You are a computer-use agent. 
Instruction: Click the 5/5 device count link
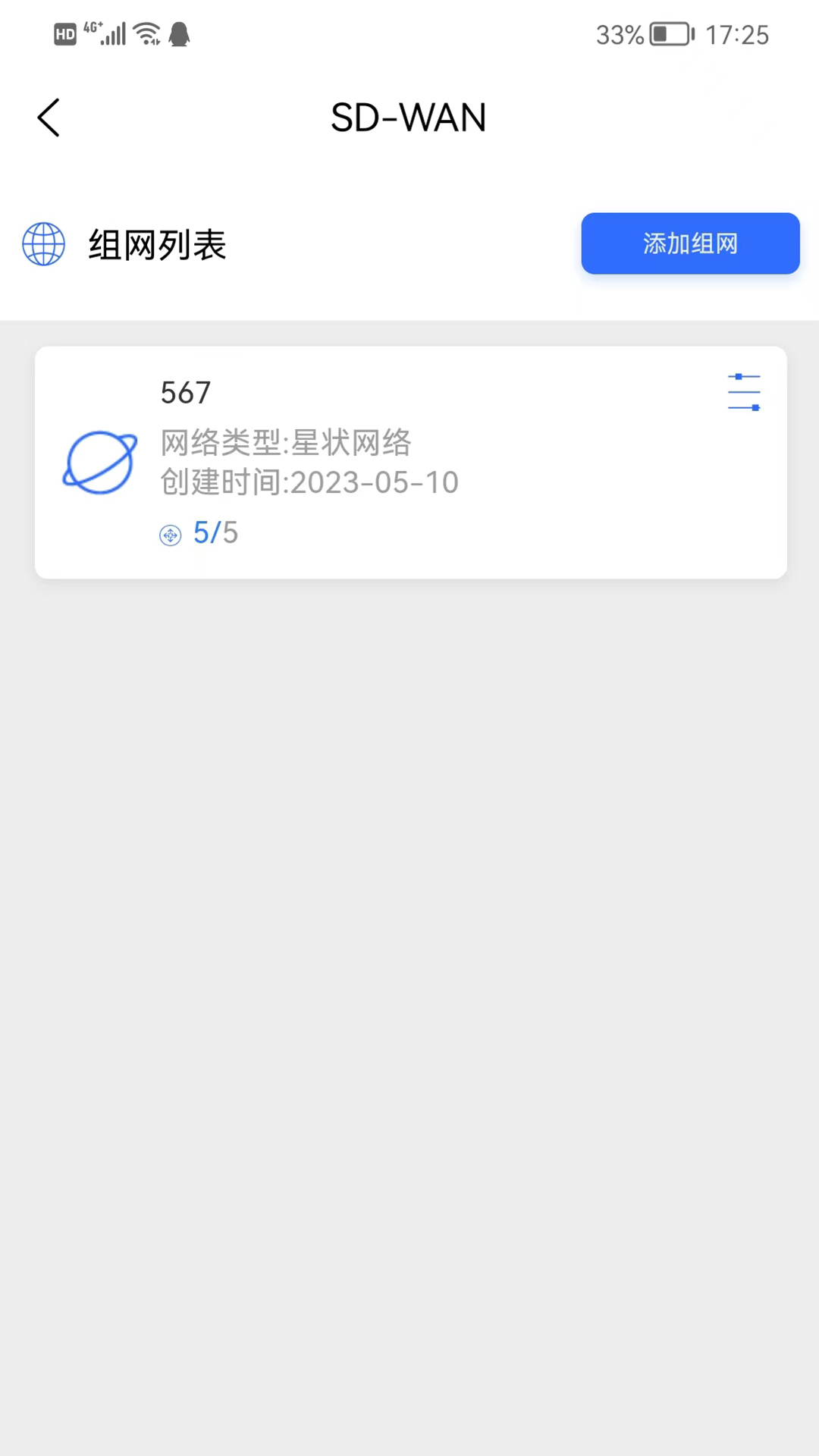tap(215, 532)
